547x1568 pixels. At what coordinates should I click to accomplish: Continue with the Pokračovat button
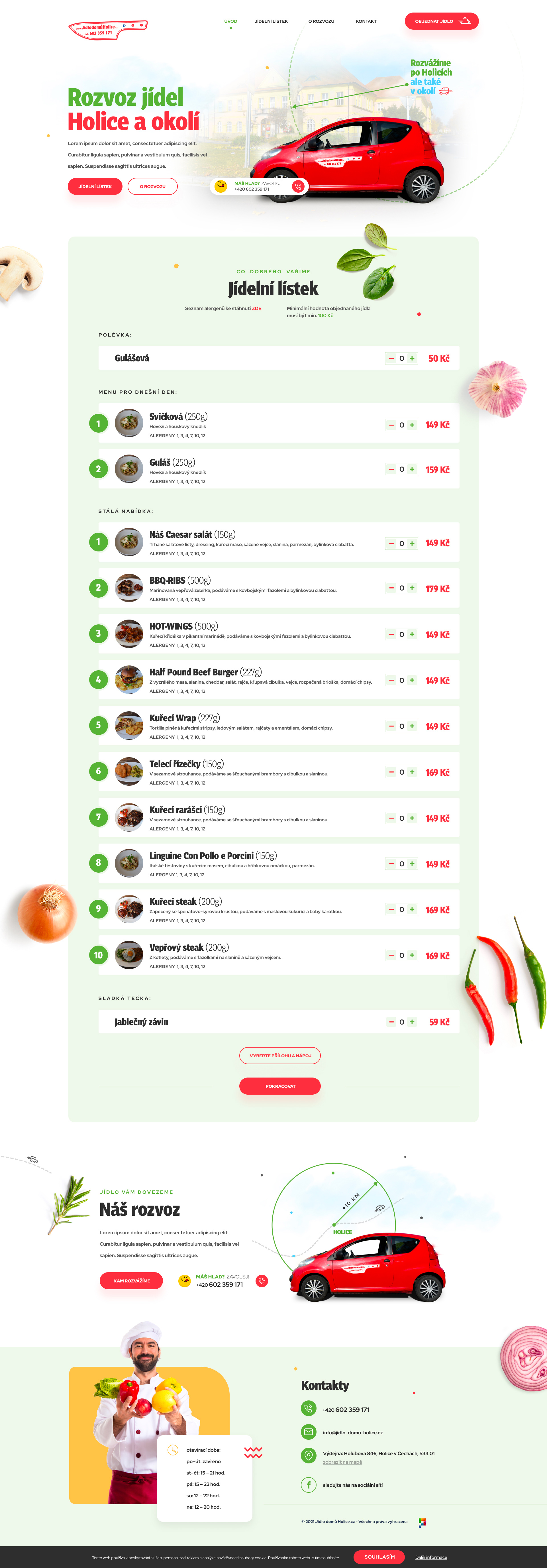(280, 1086)
